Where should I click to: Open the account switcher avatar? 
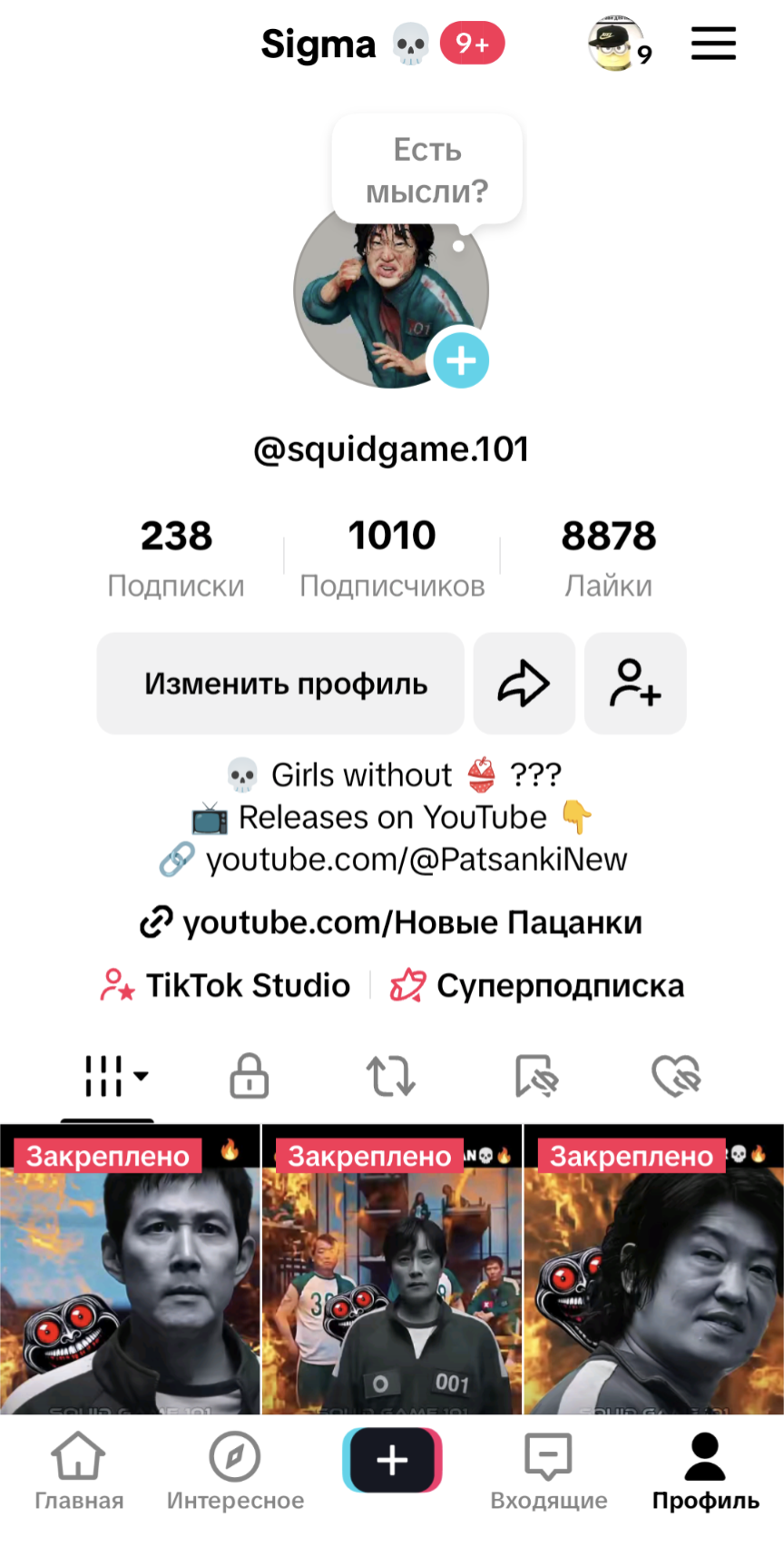click(x=616, y=44)
